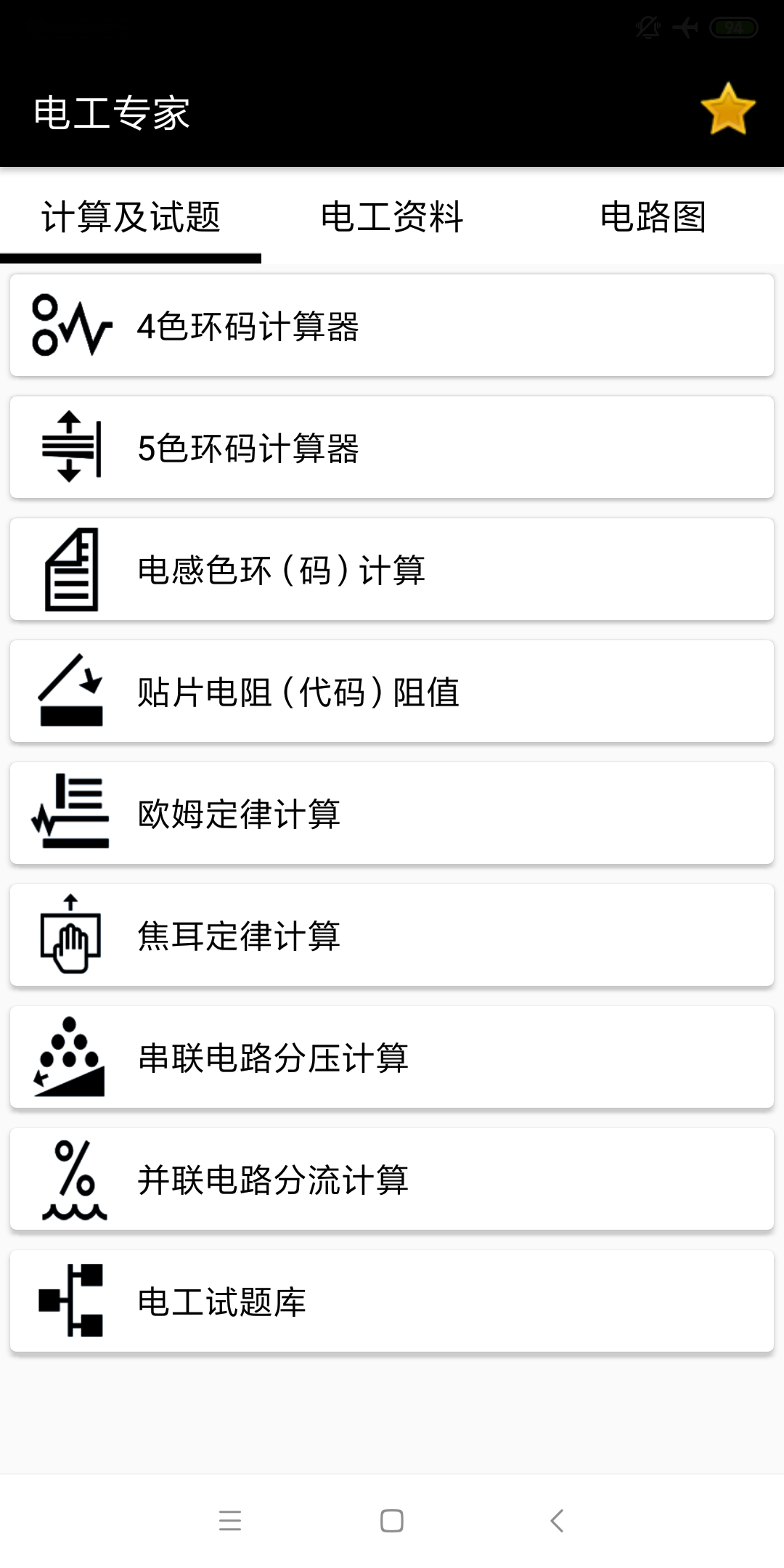Tap the star favorite icon
The height and width of the screenshot is (1568, 784).
[x=729, y=109]
